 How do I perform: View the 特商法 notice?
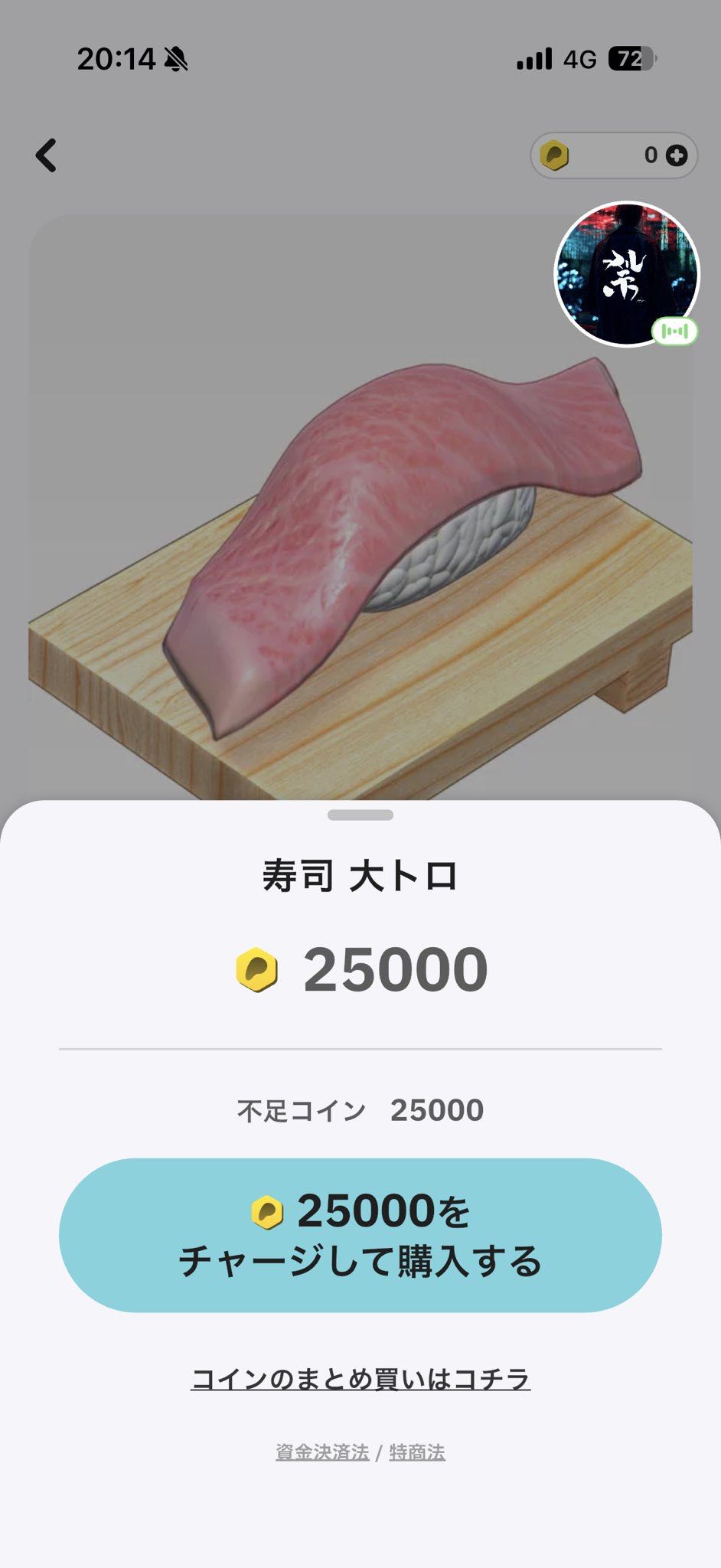point(417,1452)
